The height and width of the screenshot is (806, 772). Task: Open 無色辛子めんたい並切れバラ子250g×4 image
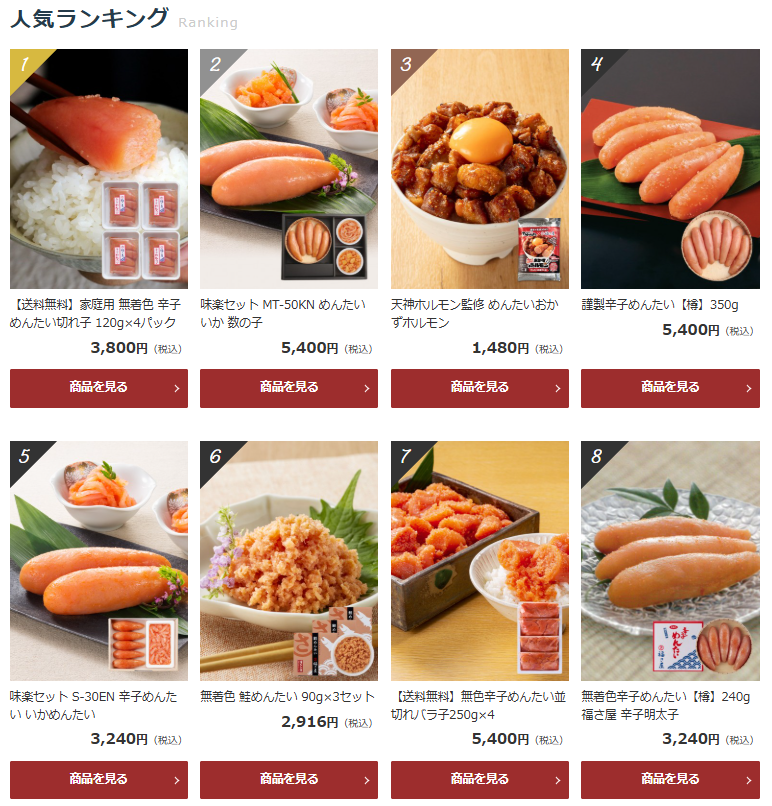click(x=479, y=561)
